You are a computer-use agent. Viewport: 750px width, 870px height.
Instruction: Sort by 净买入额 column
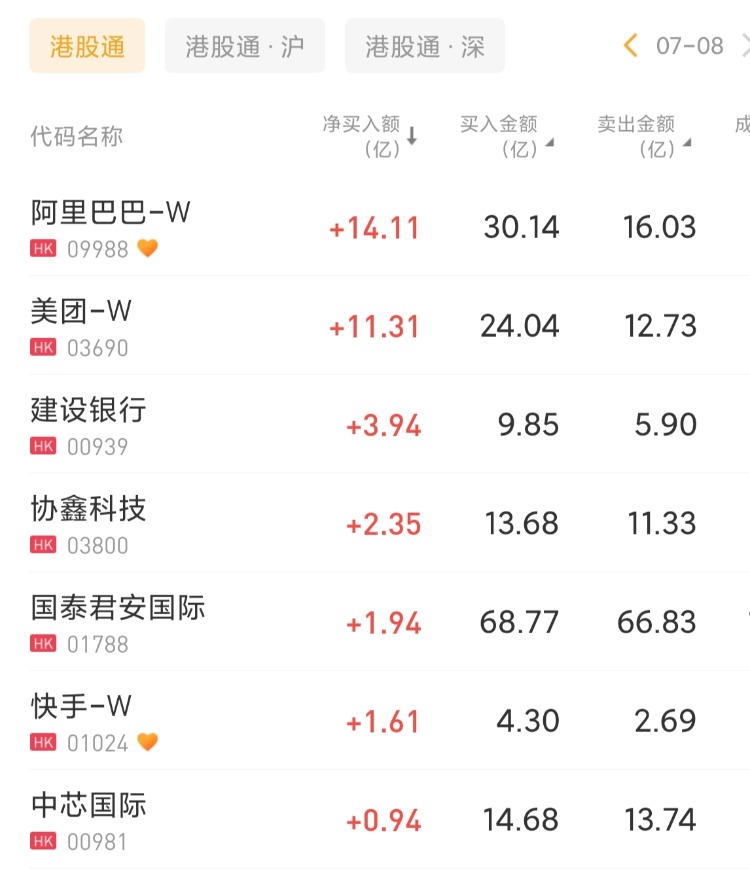click(370, 136)
